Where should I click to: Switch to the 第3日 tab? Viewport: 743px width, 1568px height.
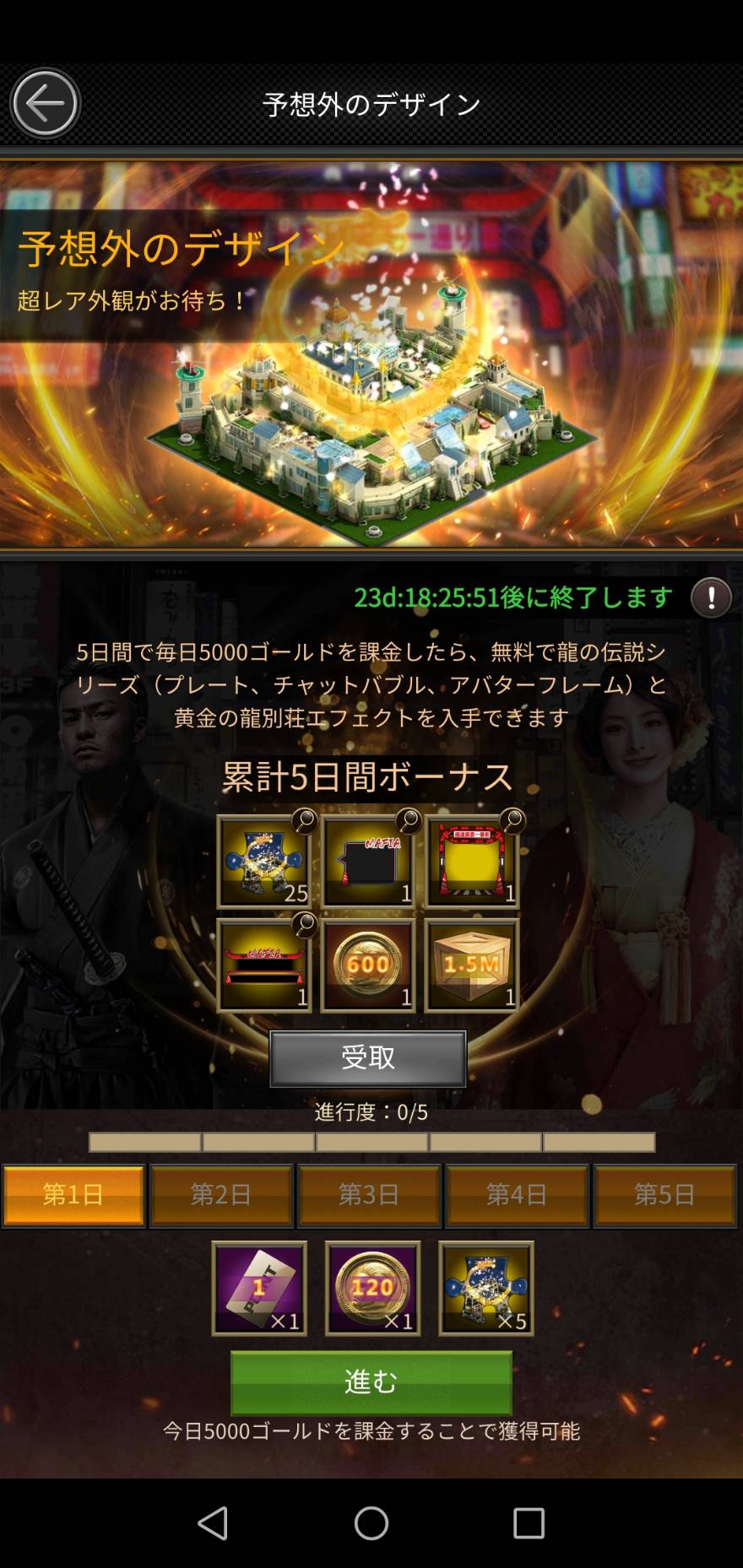pyautogui.click(x=369, y=1195)
